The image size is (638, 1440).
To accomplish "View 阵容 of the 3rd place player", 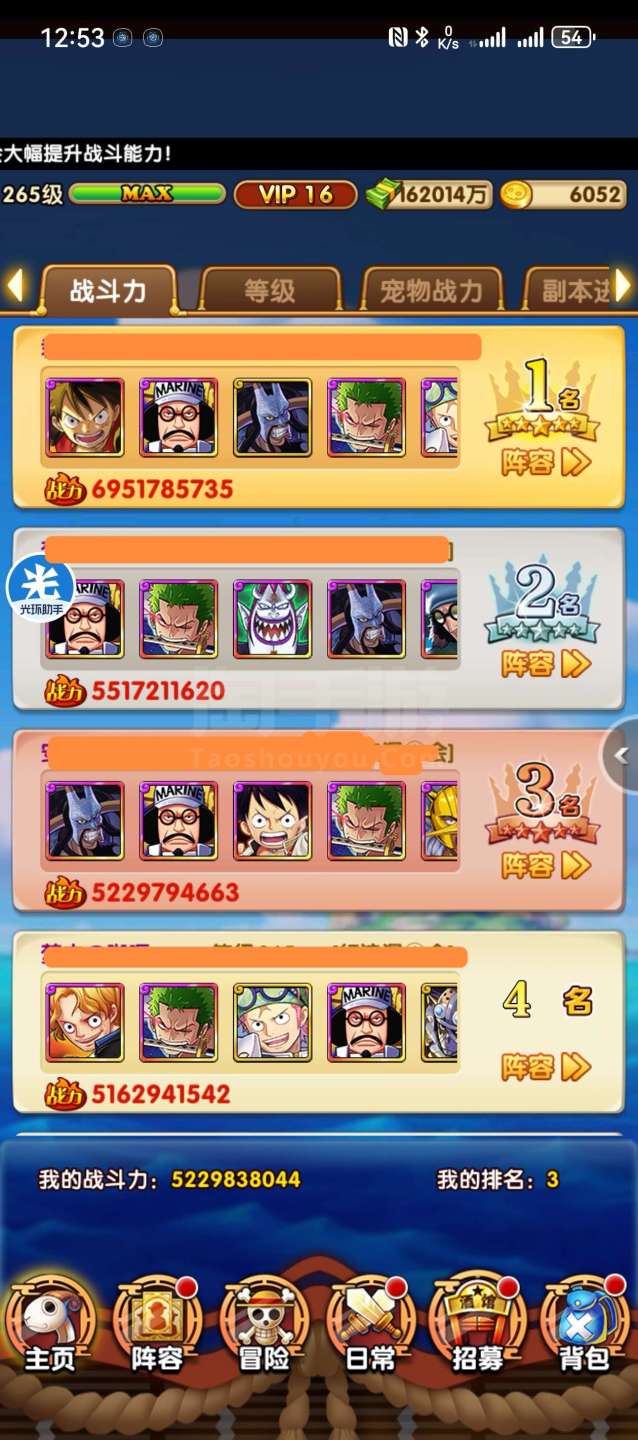I will [x=546, y=865].
